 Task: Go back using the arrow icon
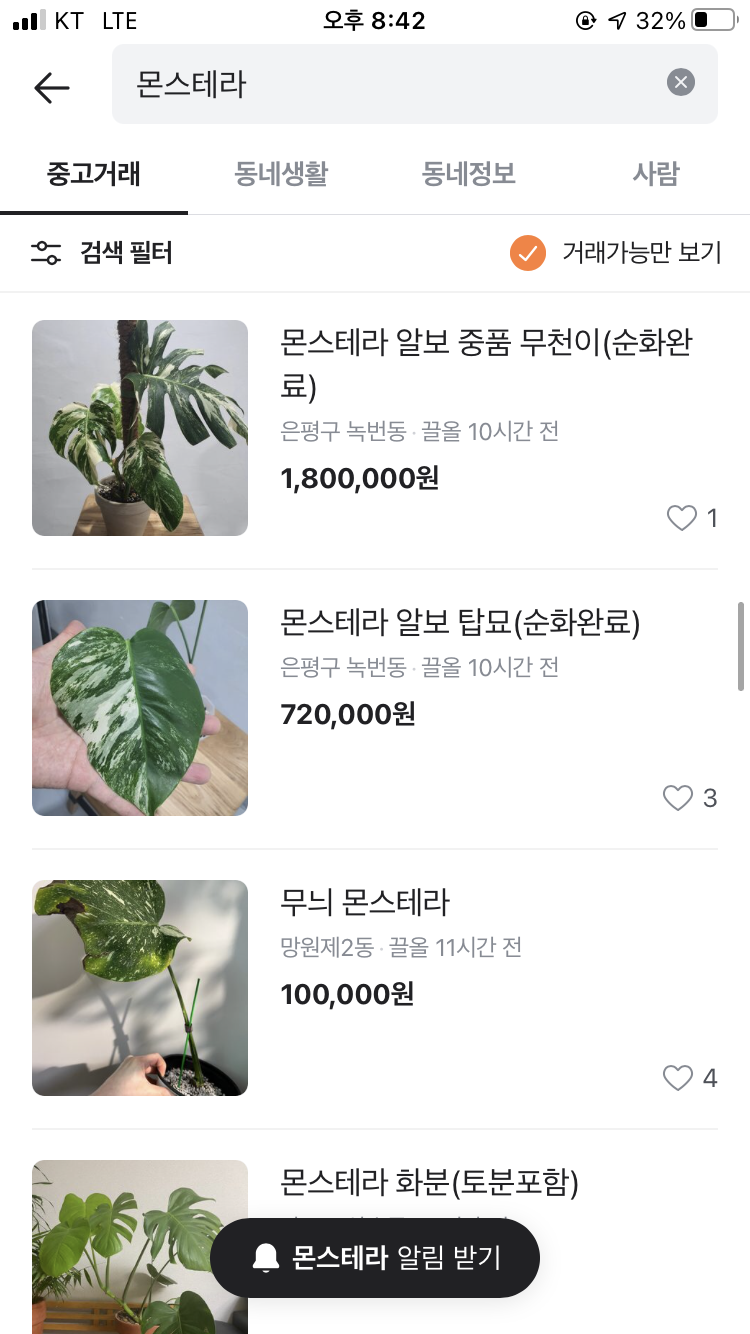[x=52, y=87]
